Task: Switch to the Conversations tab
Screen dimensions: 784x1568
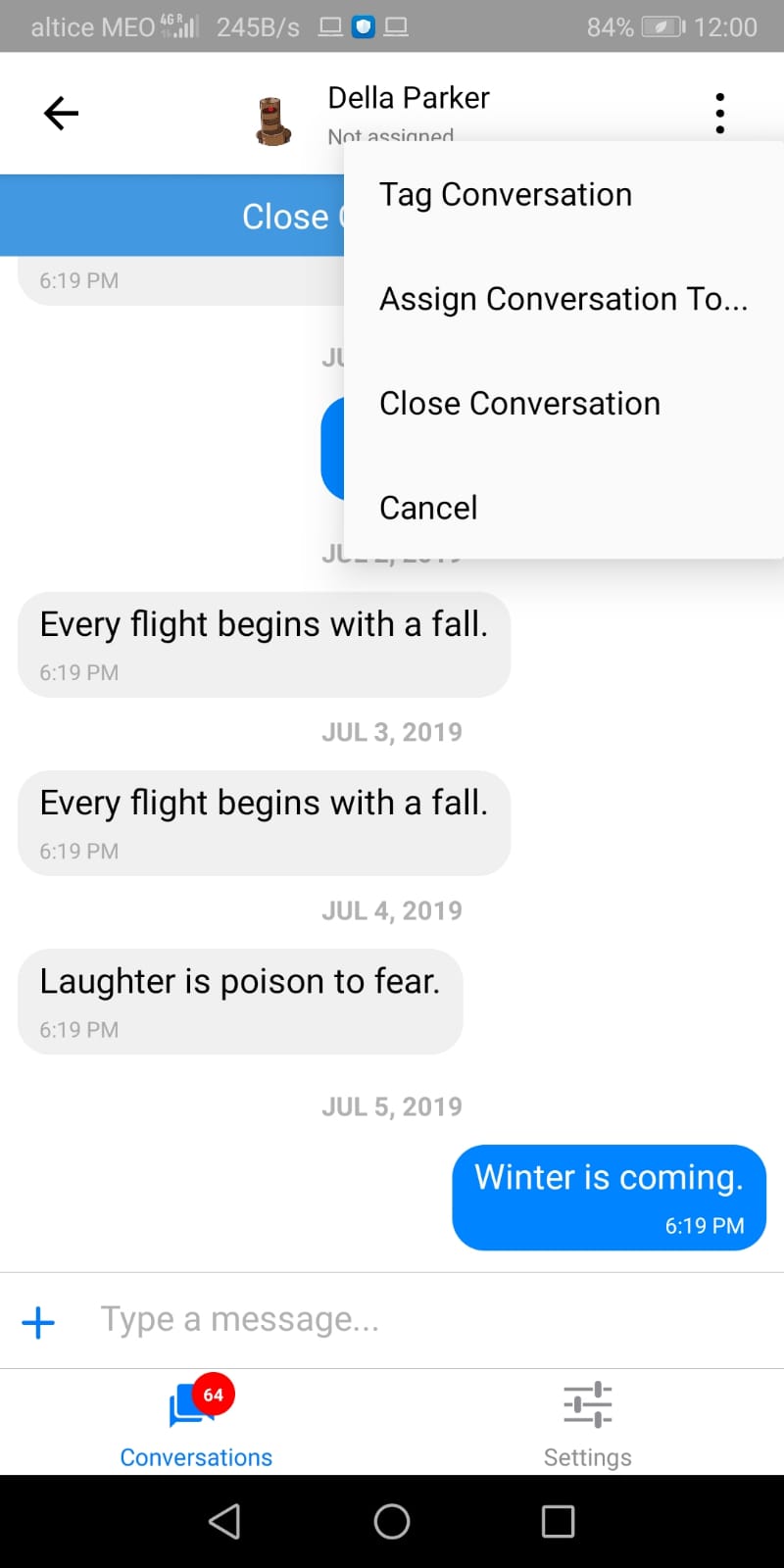Action: coord(196,1422)
